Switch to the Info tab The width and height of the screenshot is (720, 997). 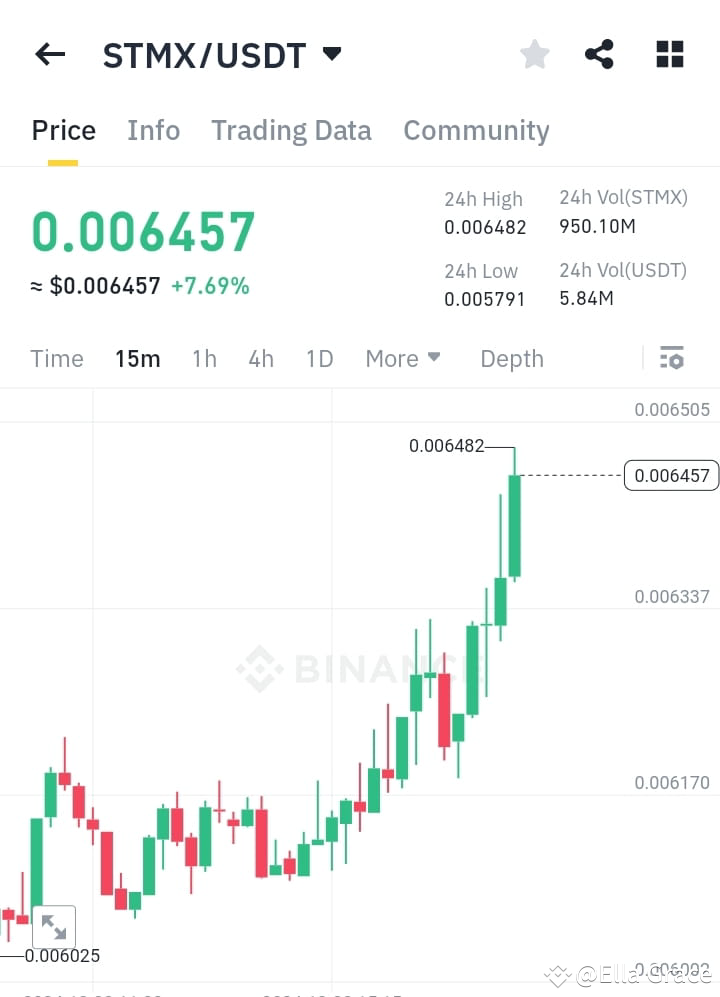(153, 130)
